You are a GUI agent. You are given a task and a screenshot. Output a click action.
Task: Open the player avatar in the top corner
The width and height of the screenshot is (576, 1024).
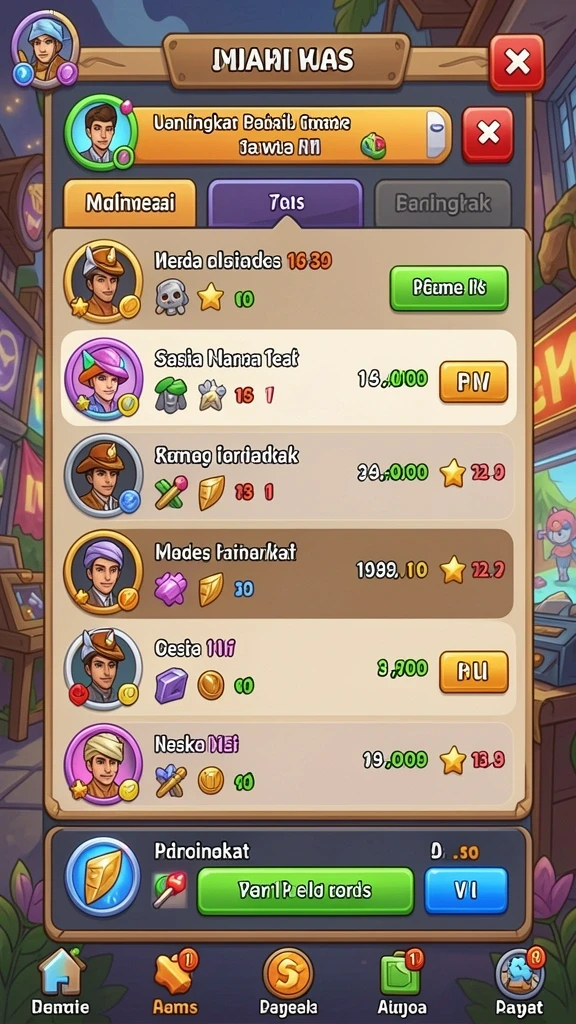tap(44, 49)
